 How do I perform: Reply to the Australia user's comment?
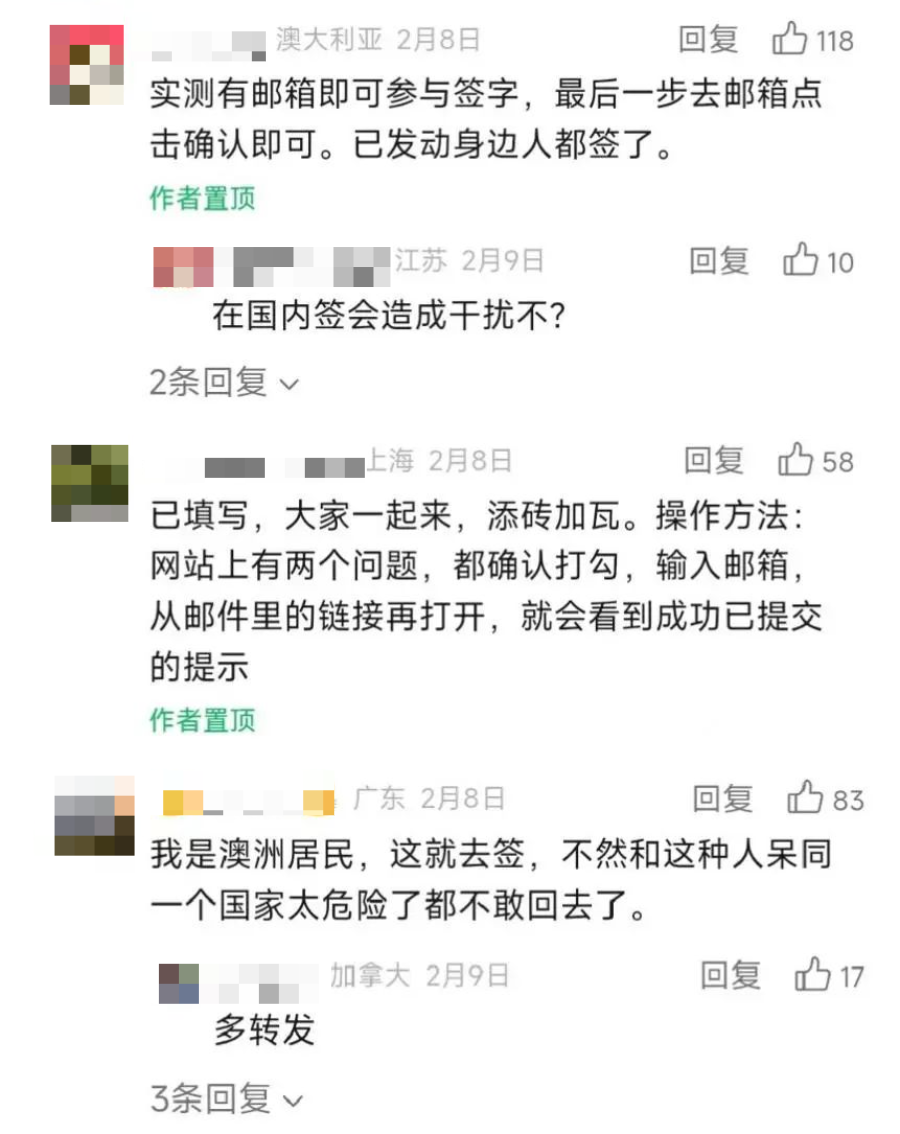click(x=708, y=40)
